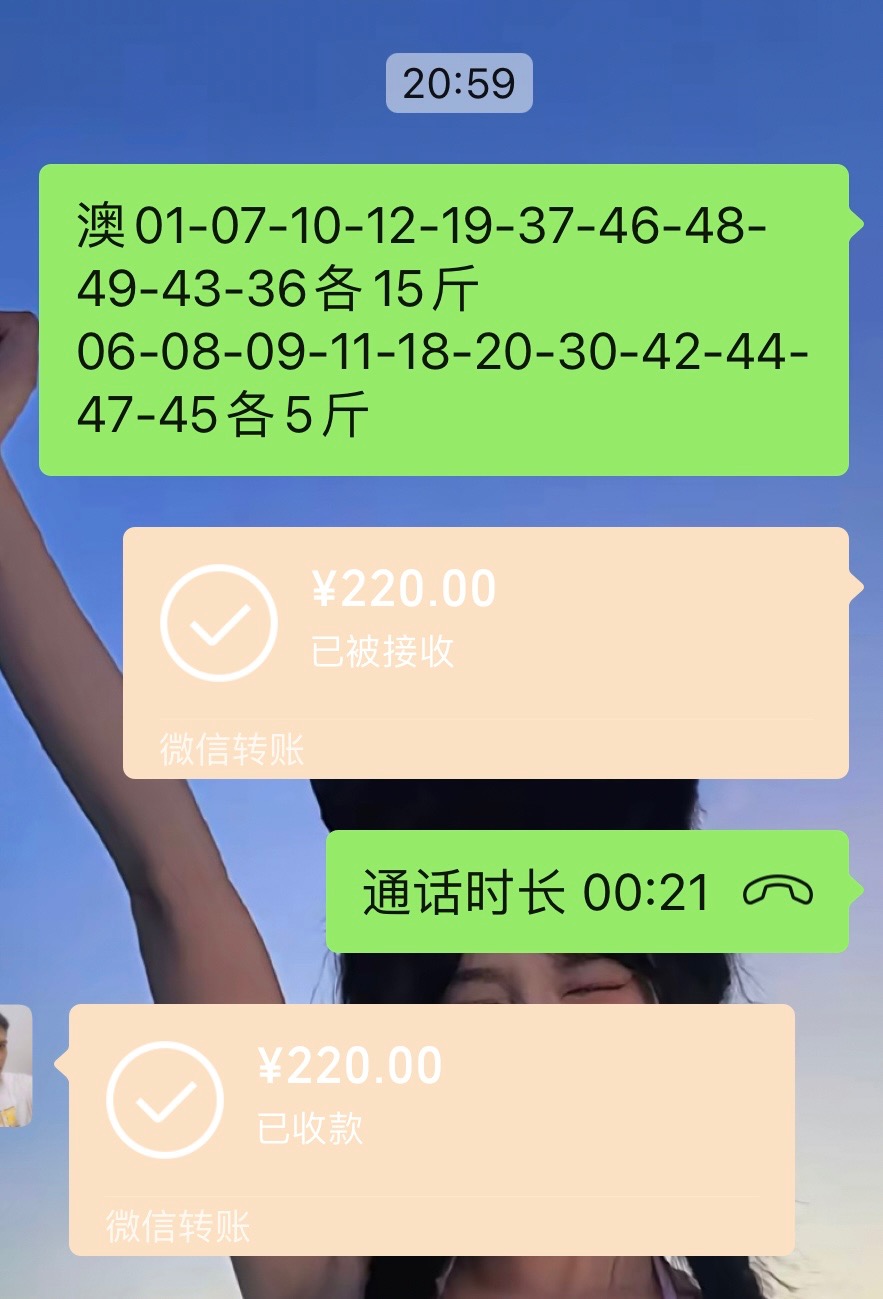Screen dimensions: 883x1299
Task: Open the ¥220.00 transfer marked 已被接收
Action: click(x=485, y=652)
